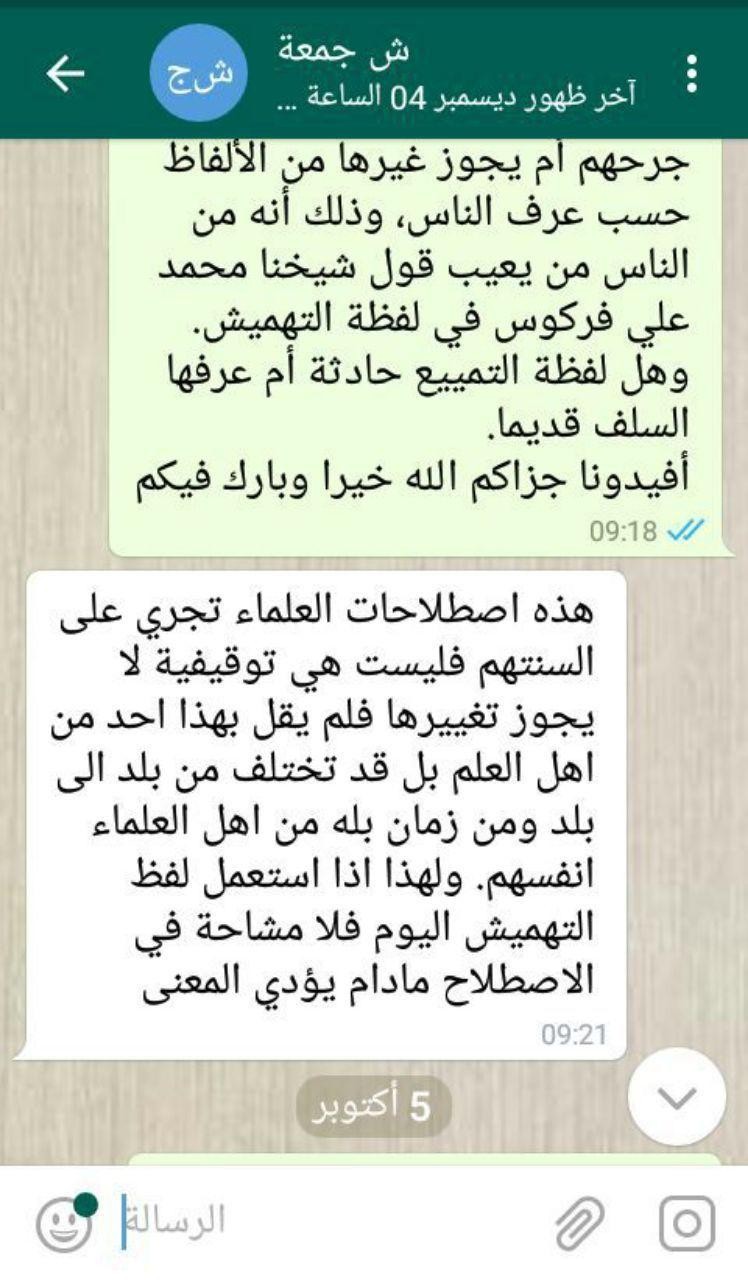Jump to latest messages with down chevron
This screenshot has width=748, height=1280.
point(677,1097)
